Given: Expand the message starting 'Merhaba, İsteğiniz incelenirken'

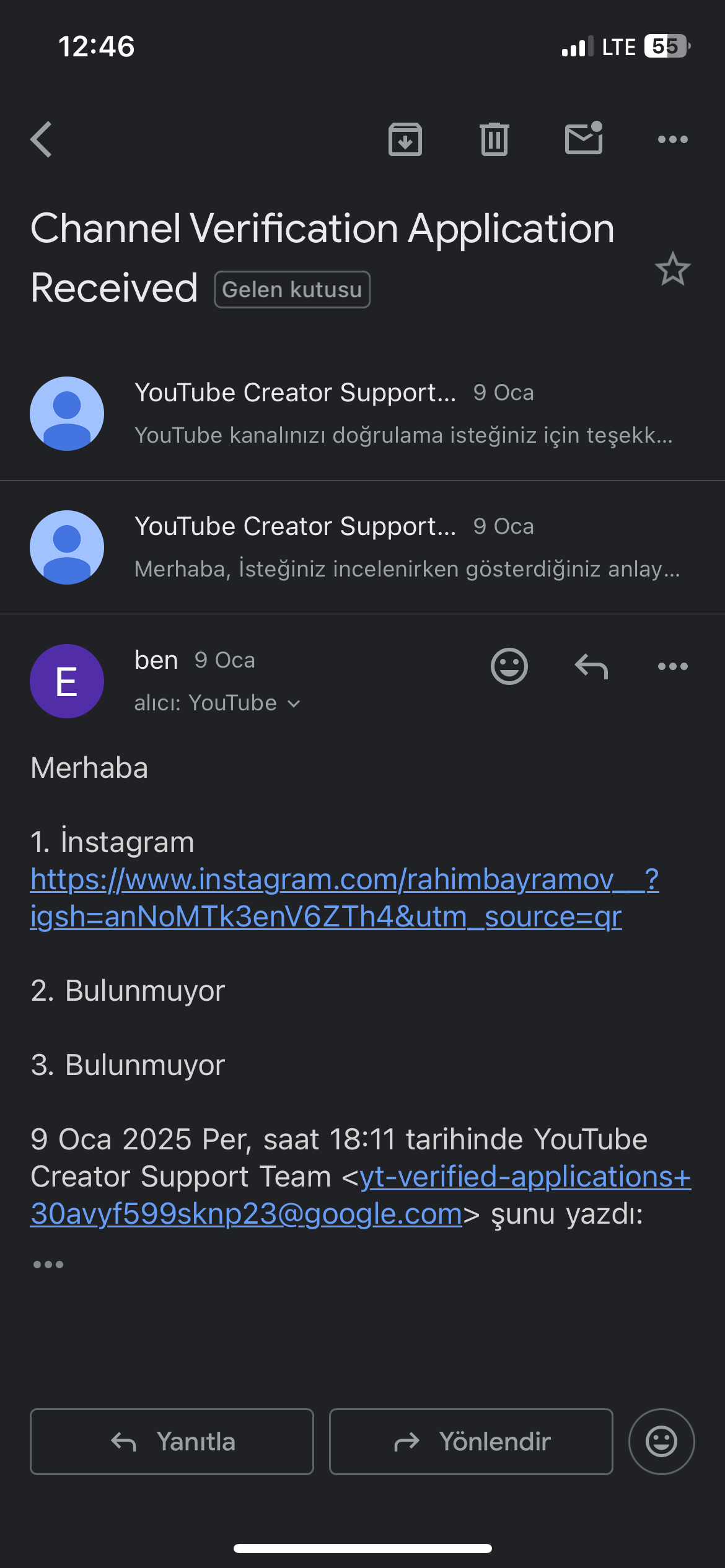Looking at the screenshot, I should pos(362,547).
